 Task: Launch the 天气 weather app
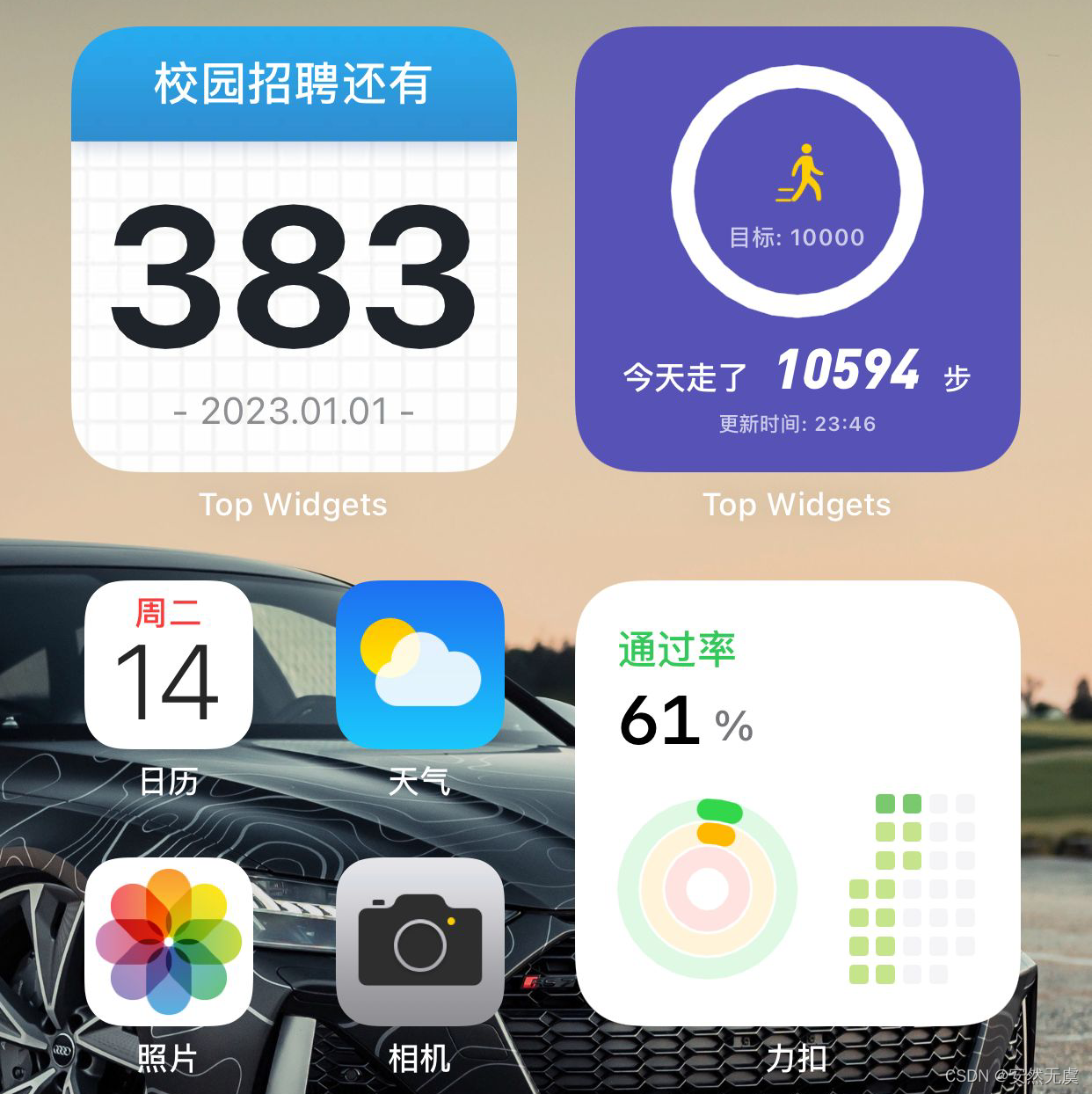click(x=420, y=665)
